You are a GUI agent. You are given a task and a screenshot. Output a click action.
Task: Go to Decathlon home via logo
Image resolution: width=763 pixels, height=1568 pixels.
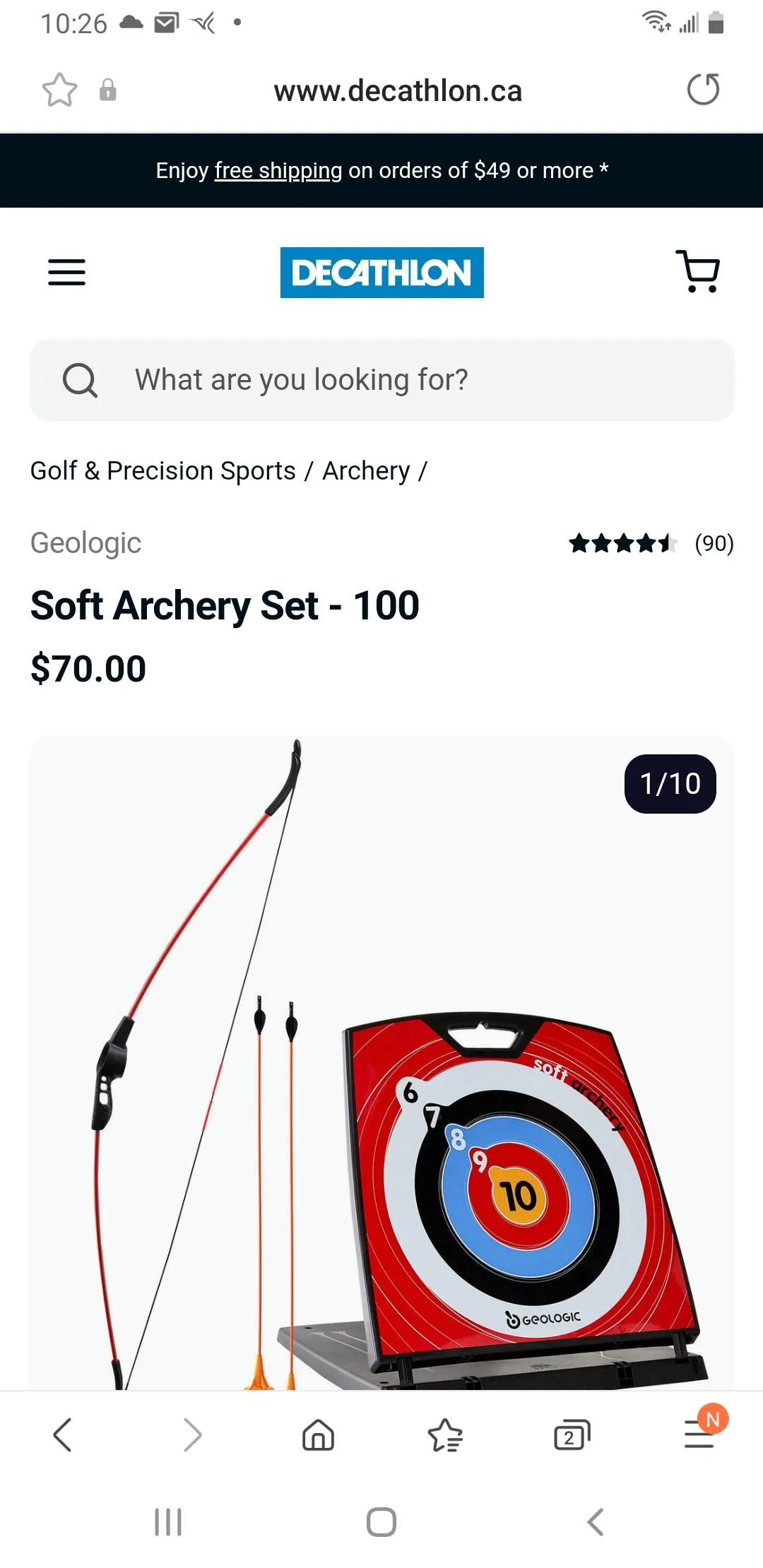click(x=381, y=273)
